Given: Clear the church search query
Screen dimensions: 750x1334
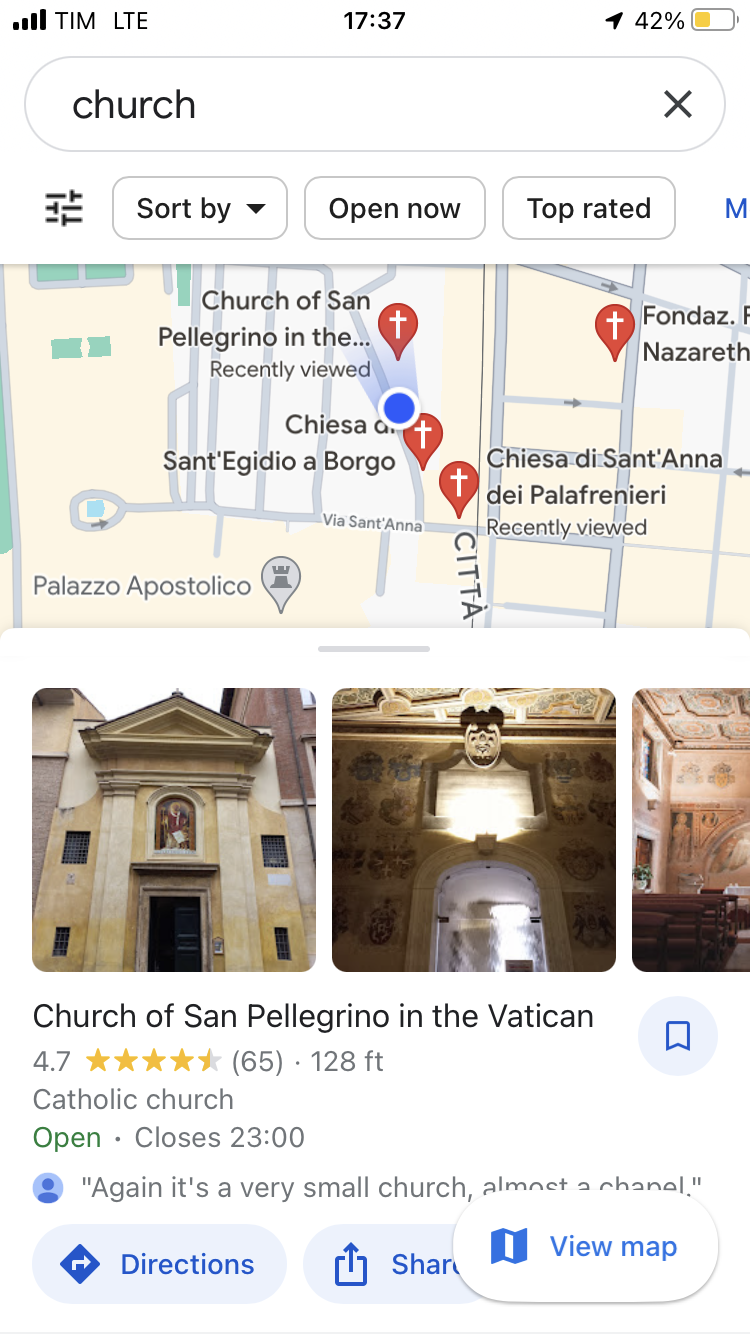Looking at the screenshot, I should pos(677,104).
